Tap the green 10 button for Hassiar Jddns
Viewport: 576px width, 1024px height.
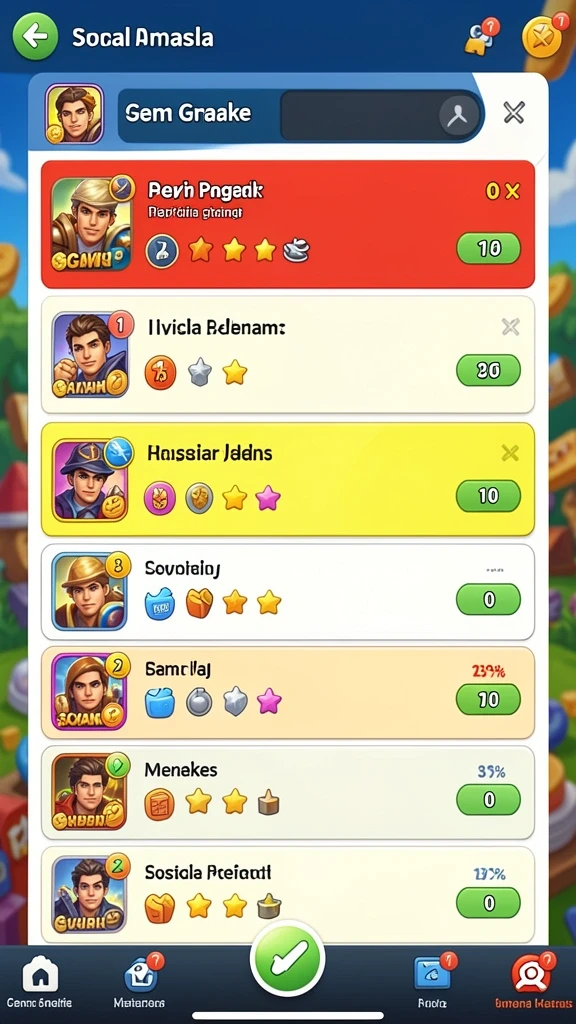click(488, 496)
